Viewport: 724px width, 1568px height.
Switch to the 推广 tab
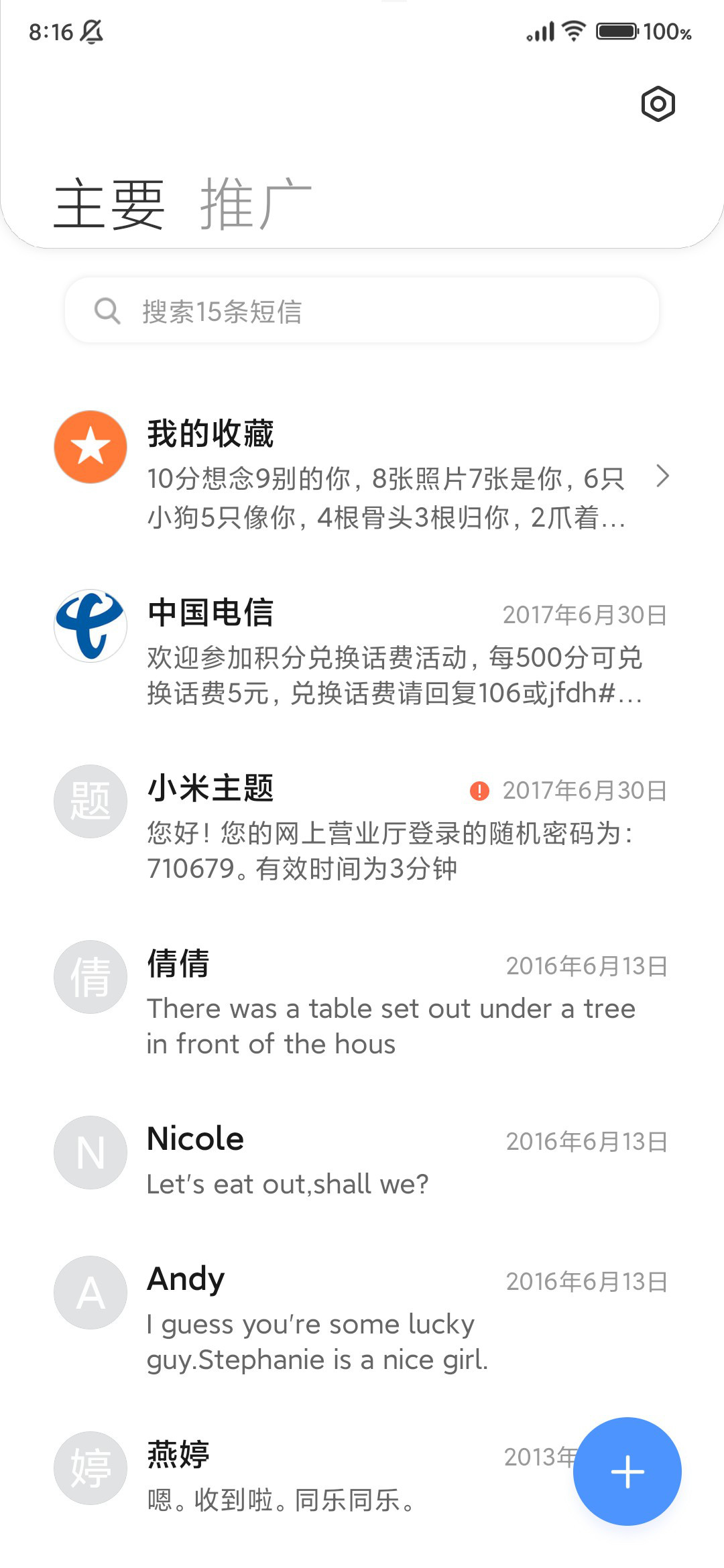[256, 204]
